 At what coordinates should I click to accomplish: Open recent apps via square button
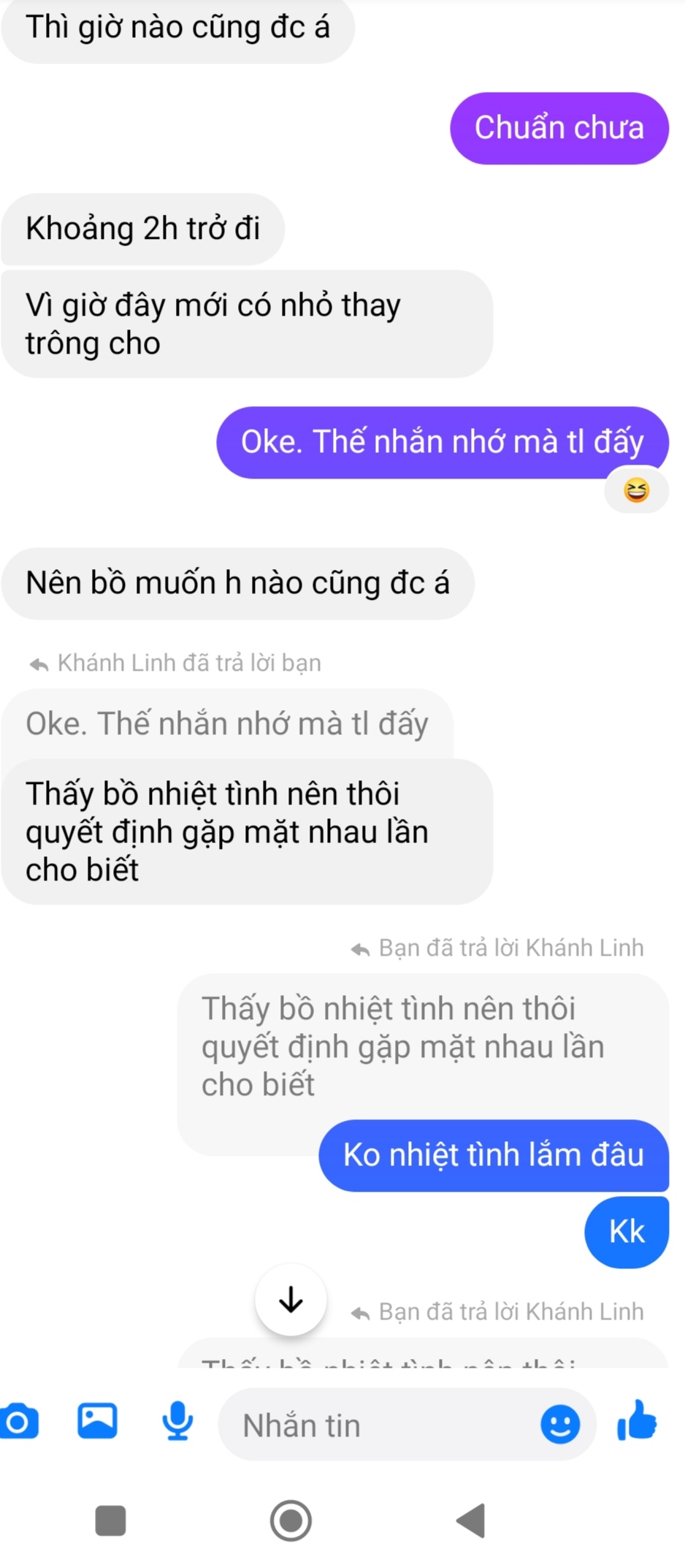click(111, 1521)
